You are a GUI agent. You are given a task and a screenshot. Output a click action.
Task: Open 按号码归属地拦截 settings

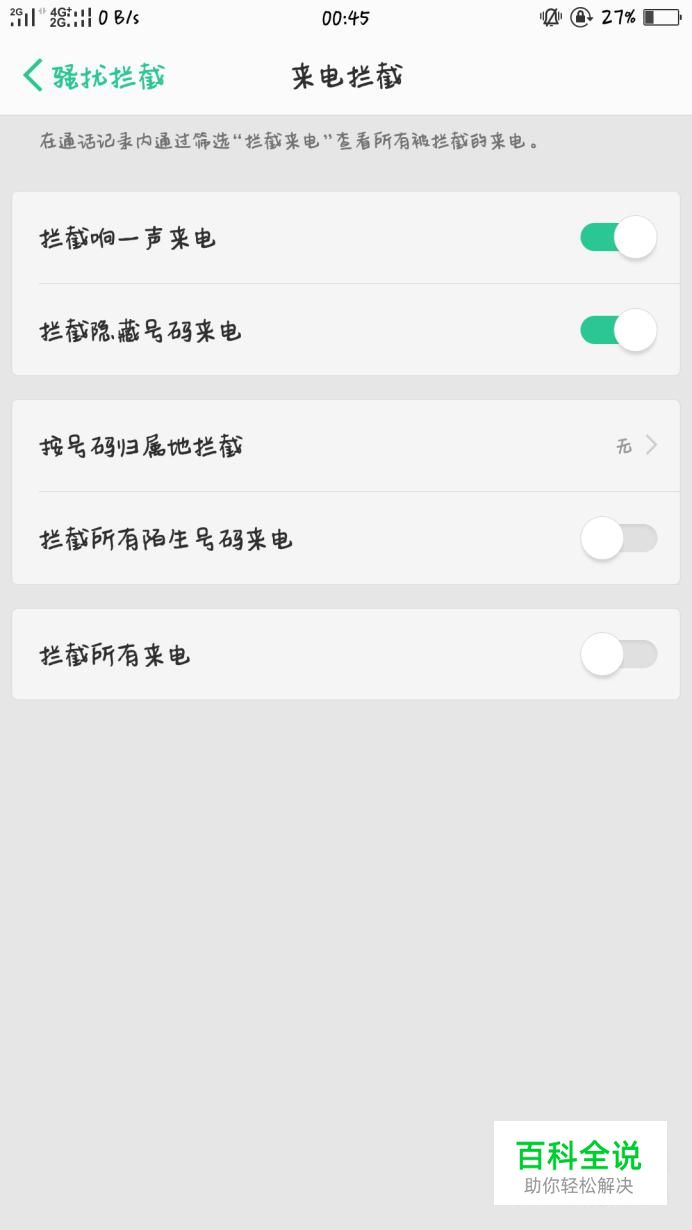coord(346,446)
